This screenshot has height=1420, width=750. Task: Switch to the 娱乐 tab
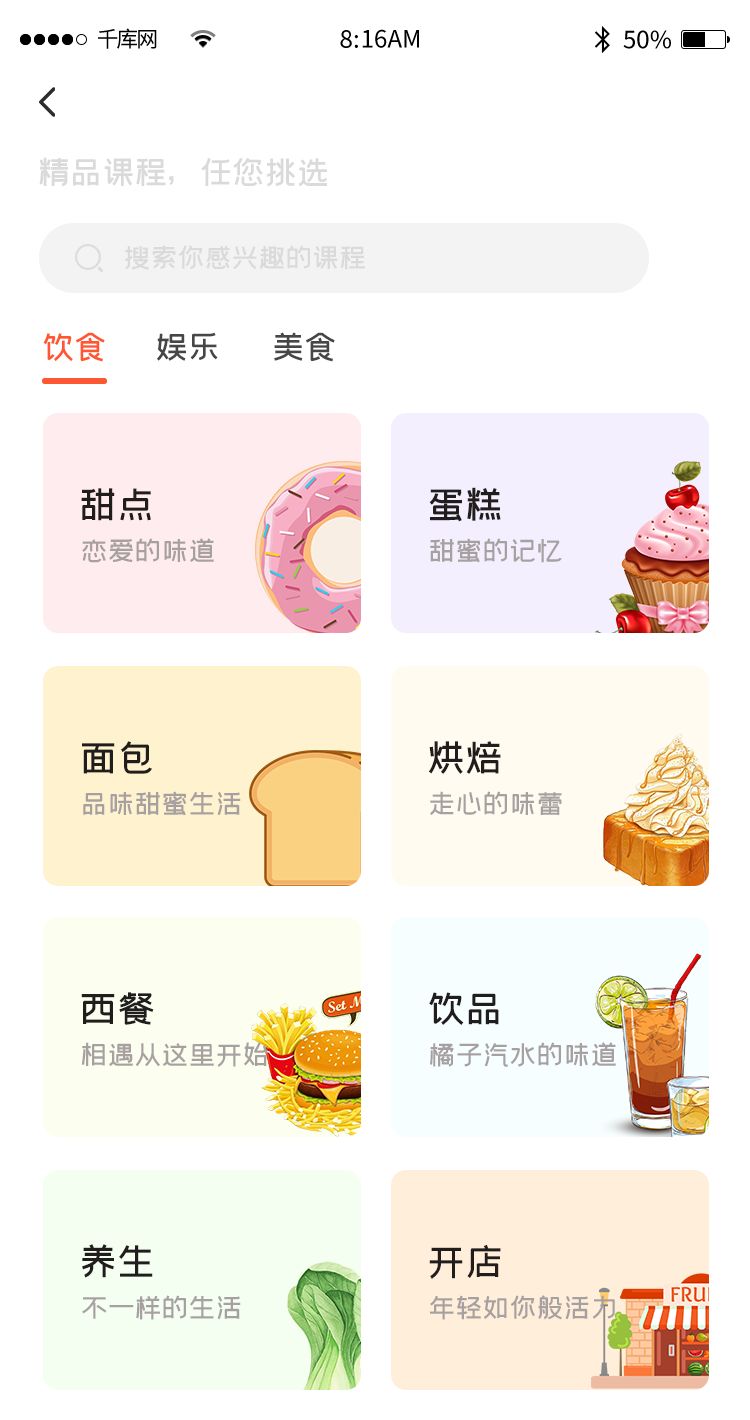pyautogui.click(x=187, y=348)
